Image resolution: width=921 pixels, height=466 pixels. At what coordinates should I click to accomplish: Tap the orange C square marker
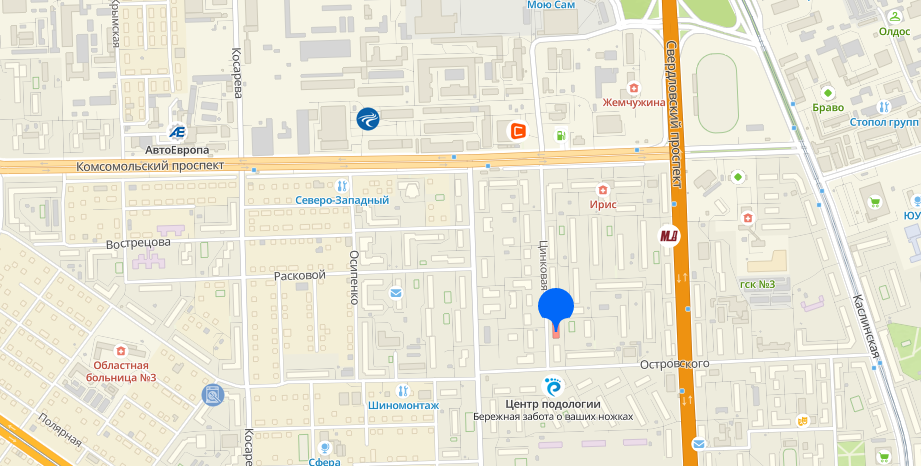[519, 130]
